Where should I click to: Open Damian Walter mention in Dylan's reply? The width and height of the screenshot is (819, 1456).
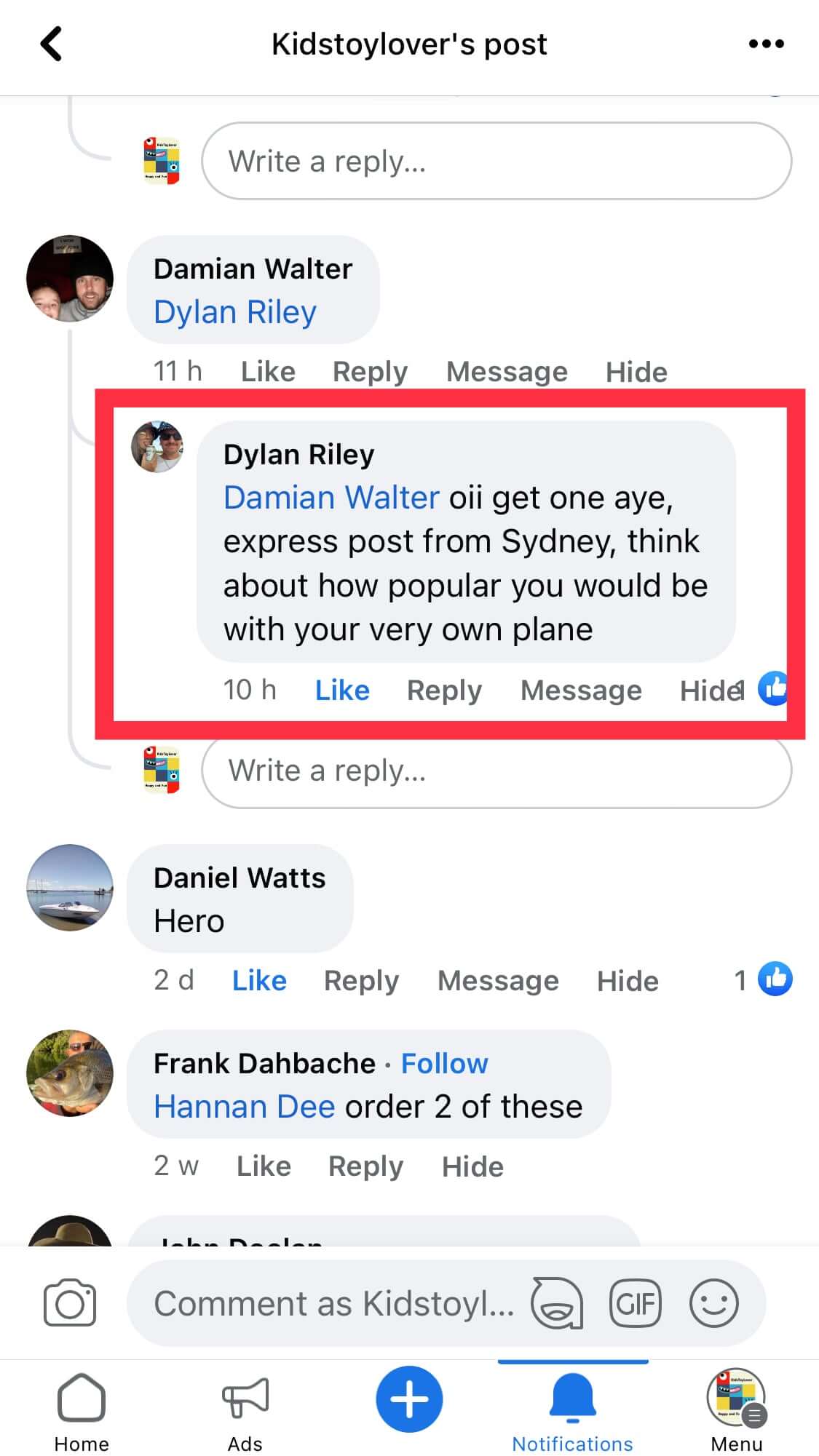coord(331,498)
